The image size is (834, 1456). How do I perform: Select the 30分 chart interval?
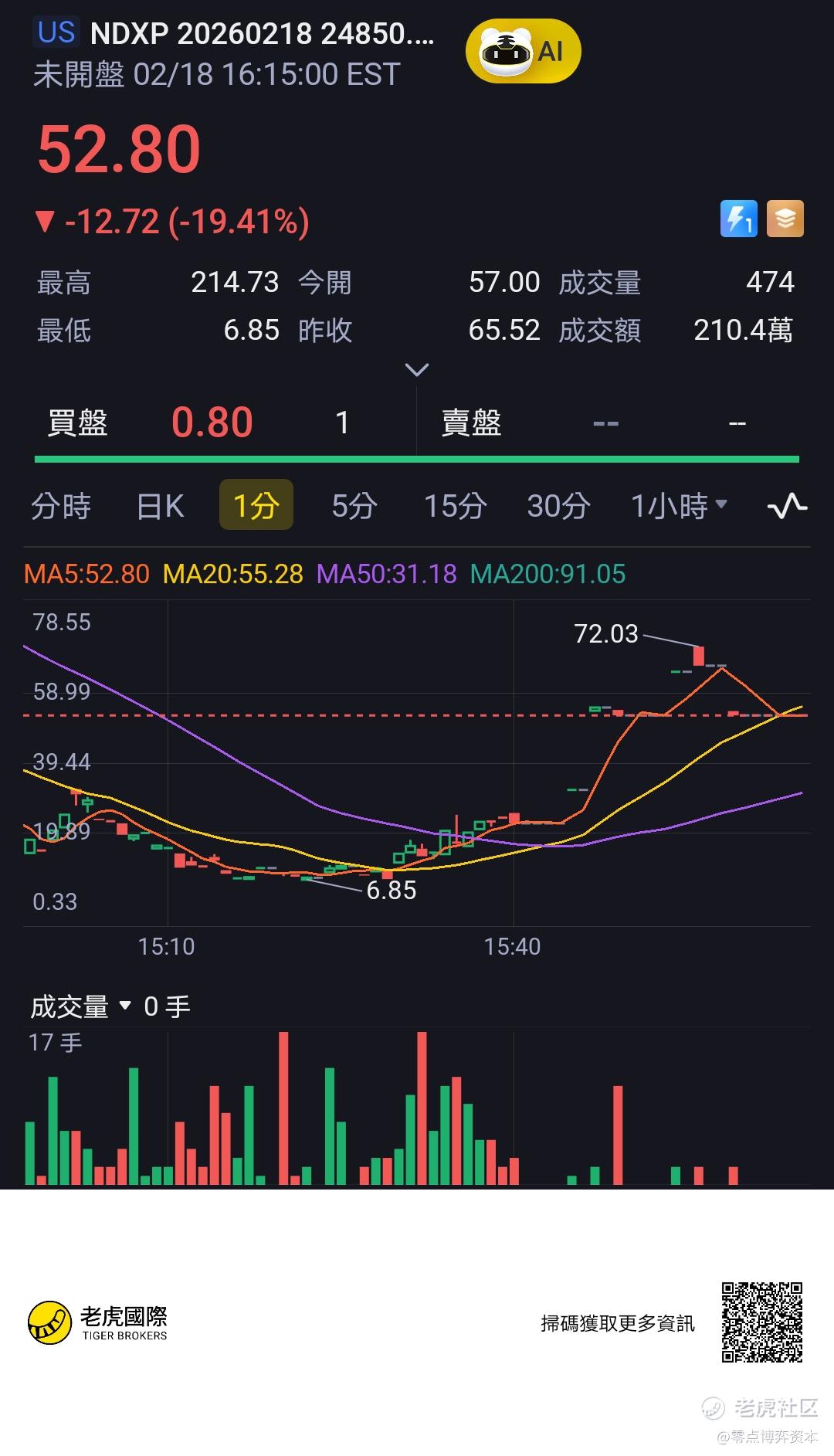click(558, 506)
